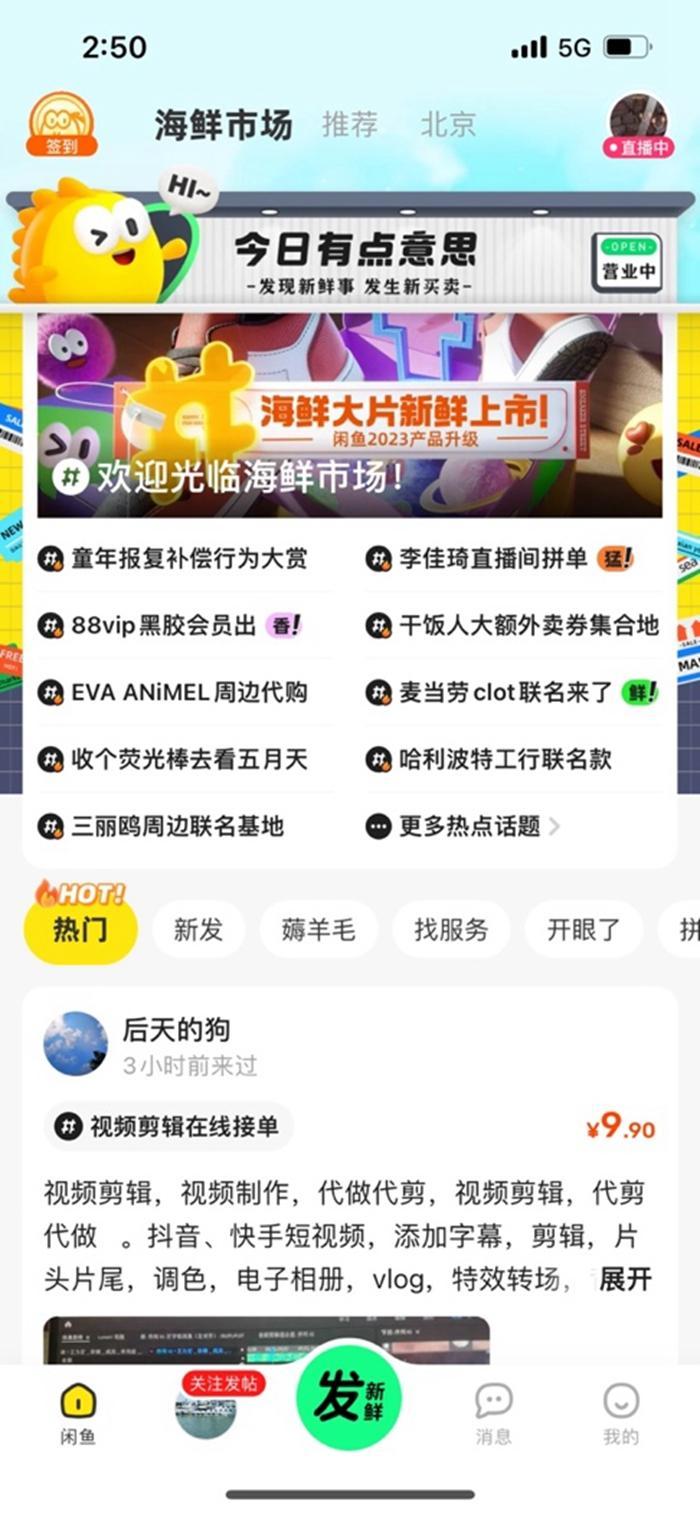Viewport: 700px width, 1514px height.
Task: Select the 薅羊毛 filter chip
Action: click(318, 930)
